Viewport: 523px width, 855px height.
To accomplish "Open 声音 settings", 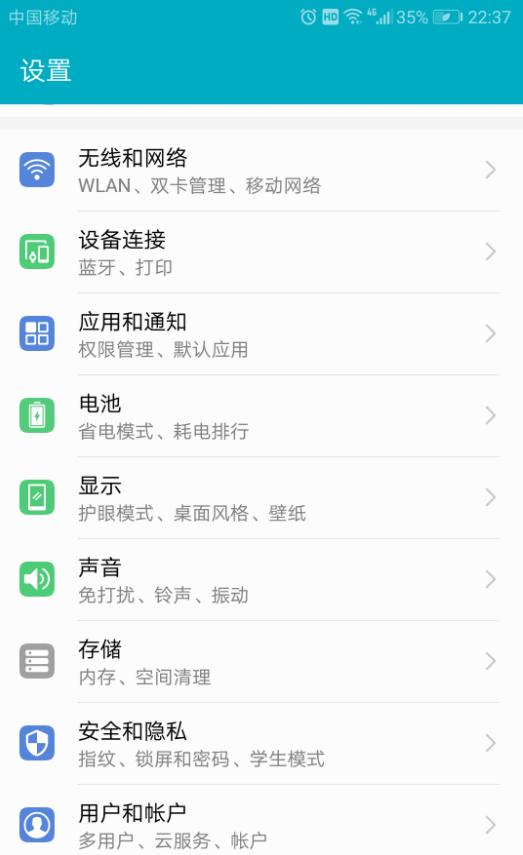I will (261, 579).
